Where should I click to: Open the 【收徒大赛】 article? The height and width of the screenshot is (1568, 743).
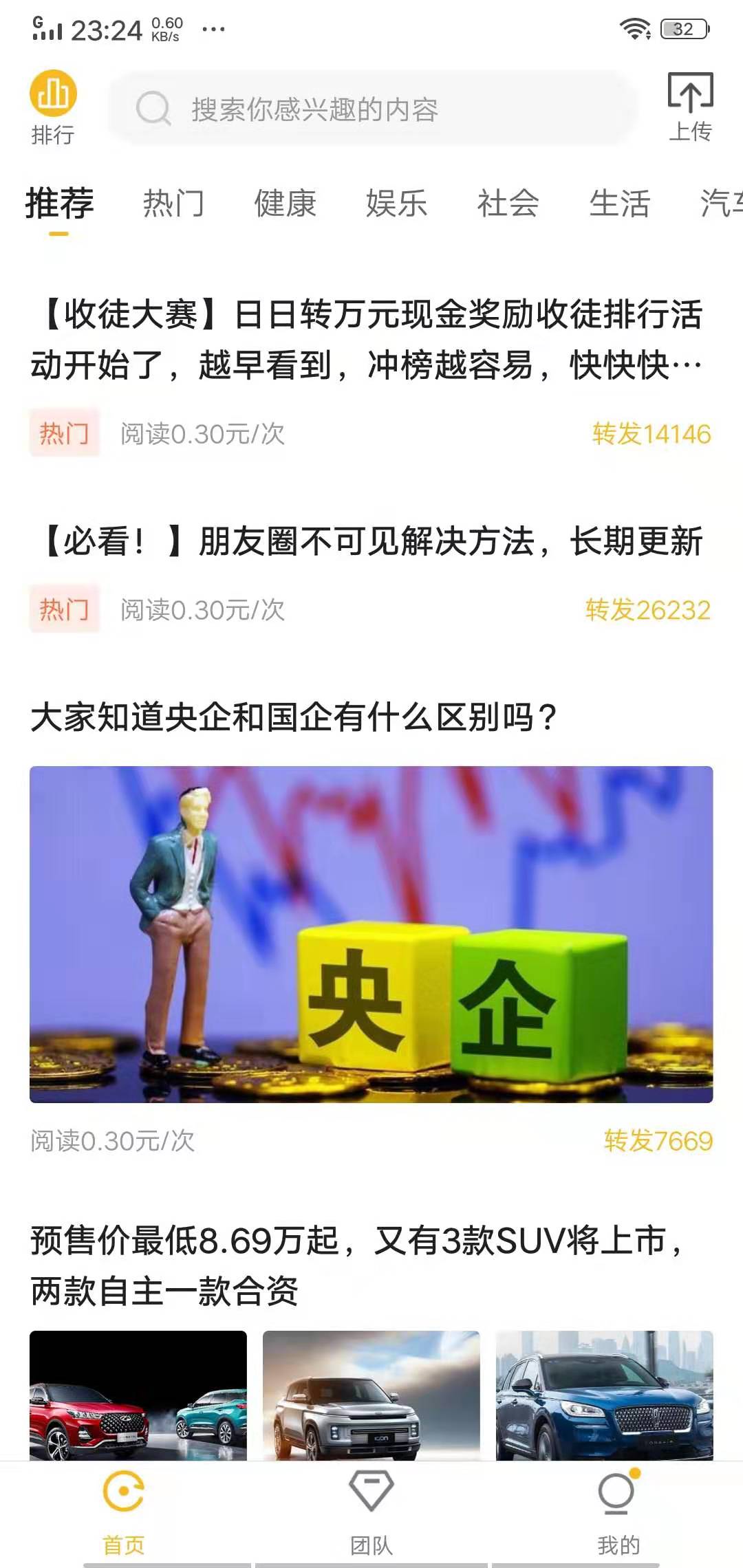coord(366,340)
